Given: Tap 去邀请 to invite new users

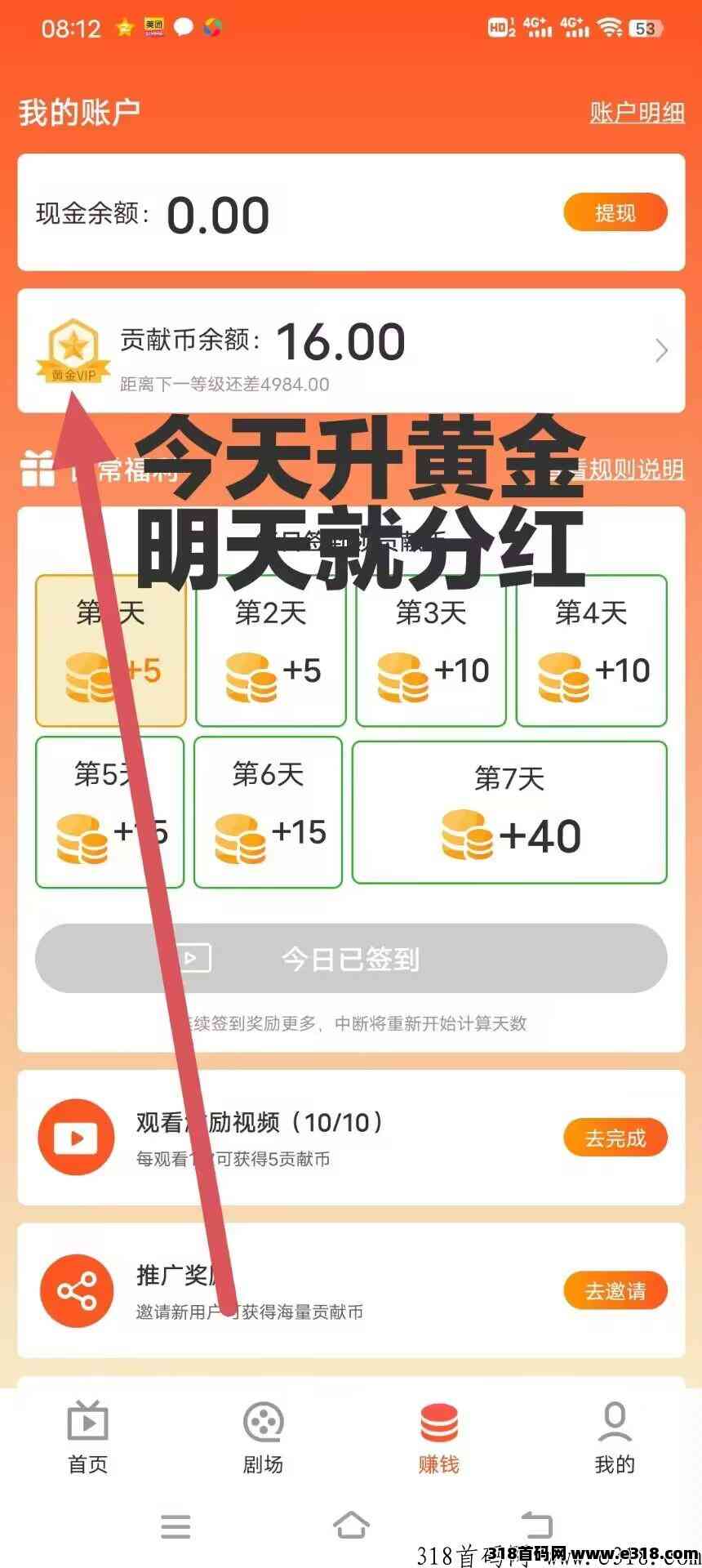Looking at the screenshot, I should 615,1291.
